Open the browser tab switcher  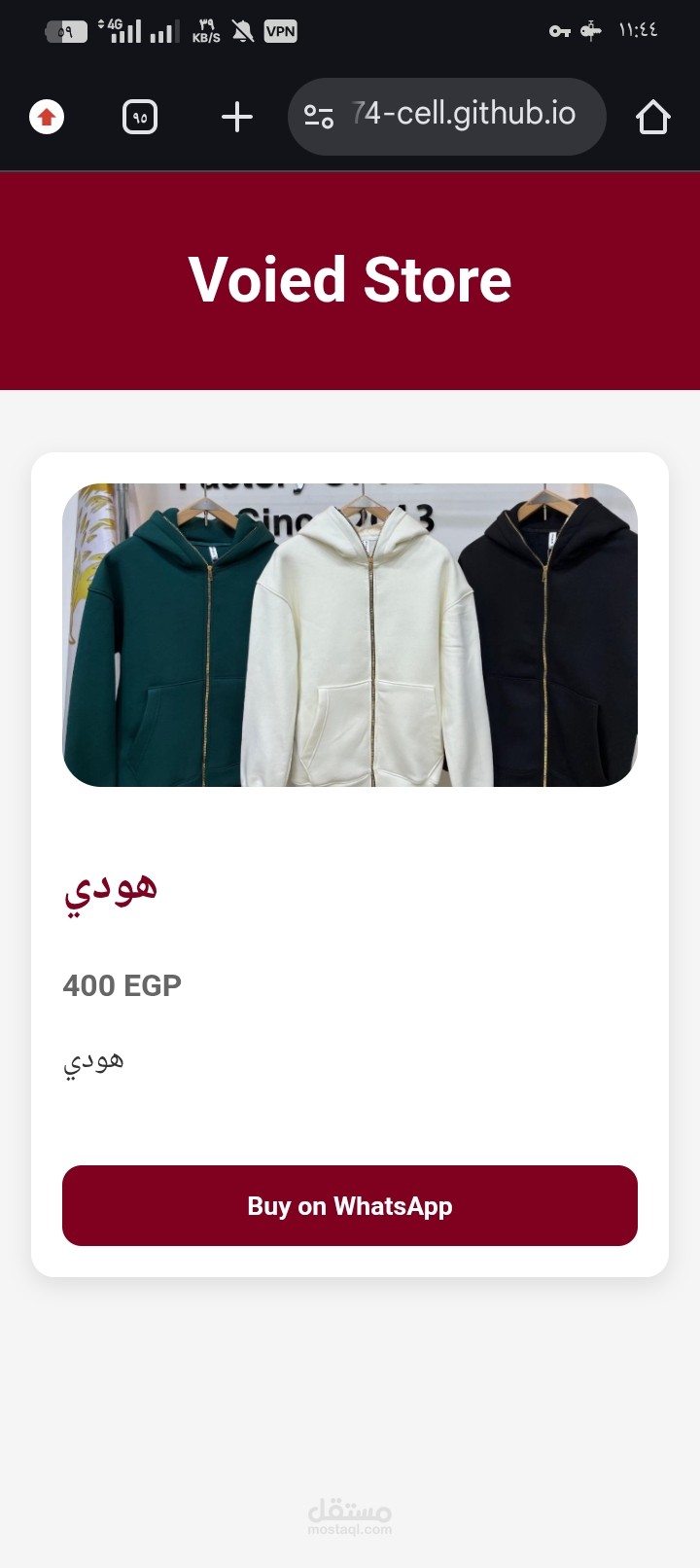point(140,118)
